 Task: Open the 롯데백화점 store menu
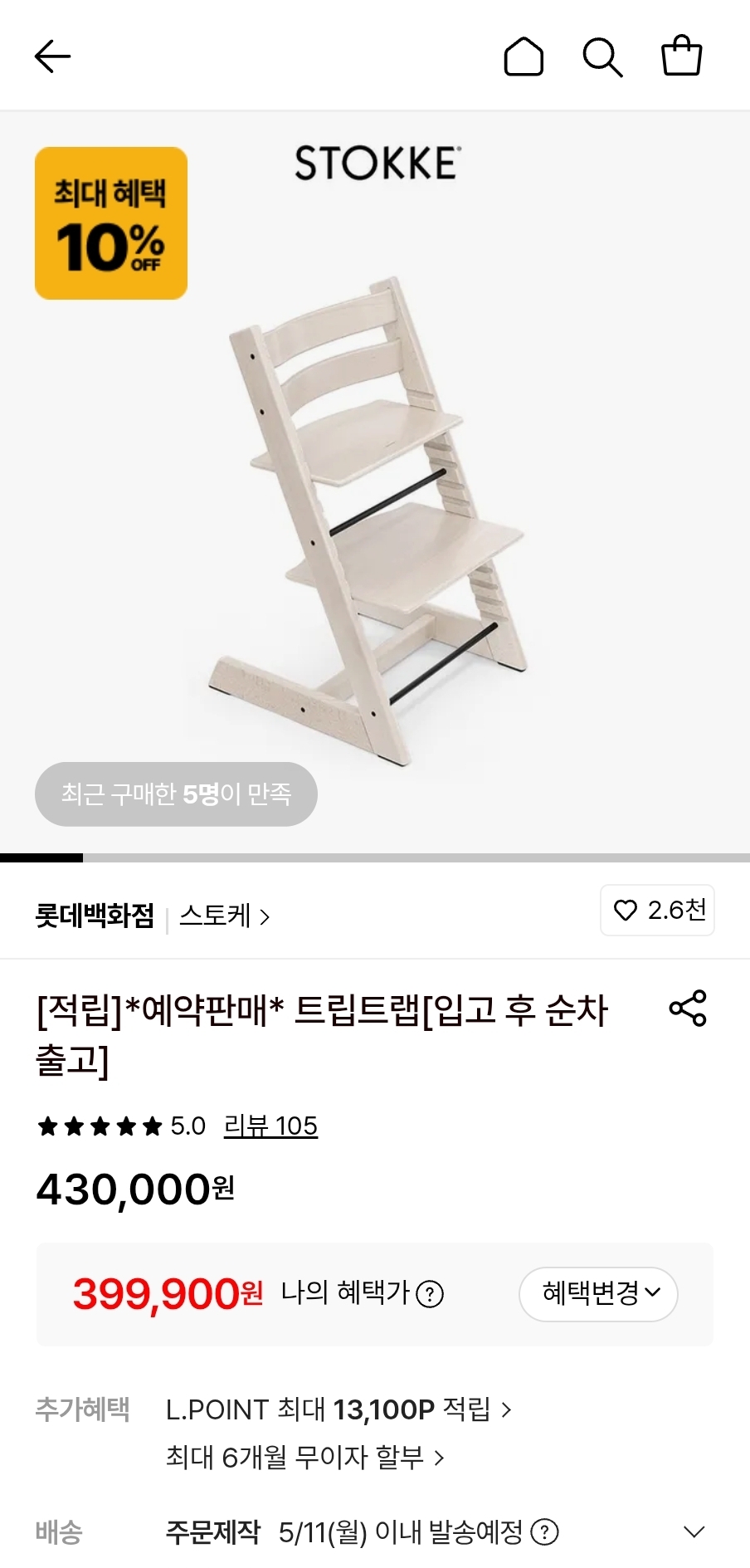tap(94, 916)
